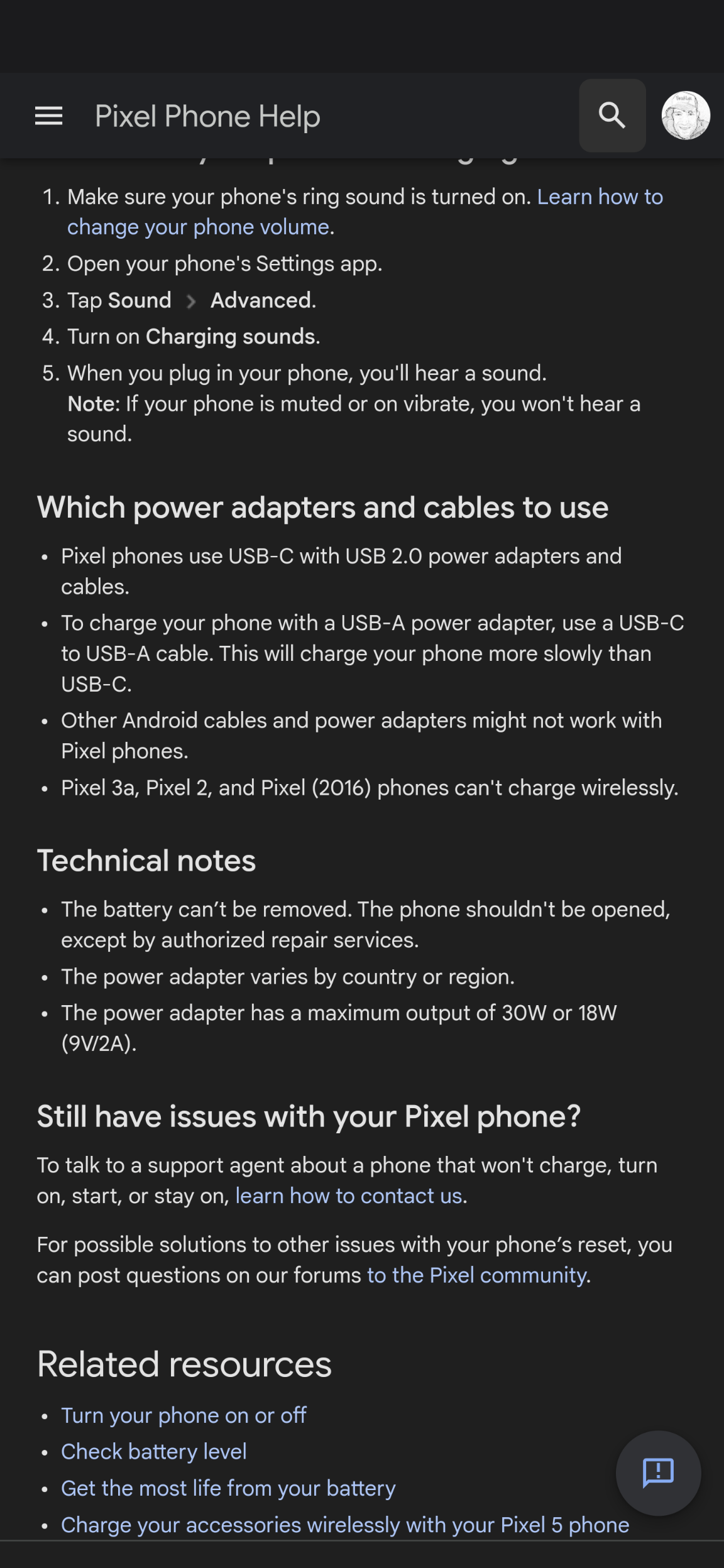Open the 'Check battery level' link
The width and height of the screenshot is (724, 1568).
[154, 1452]
